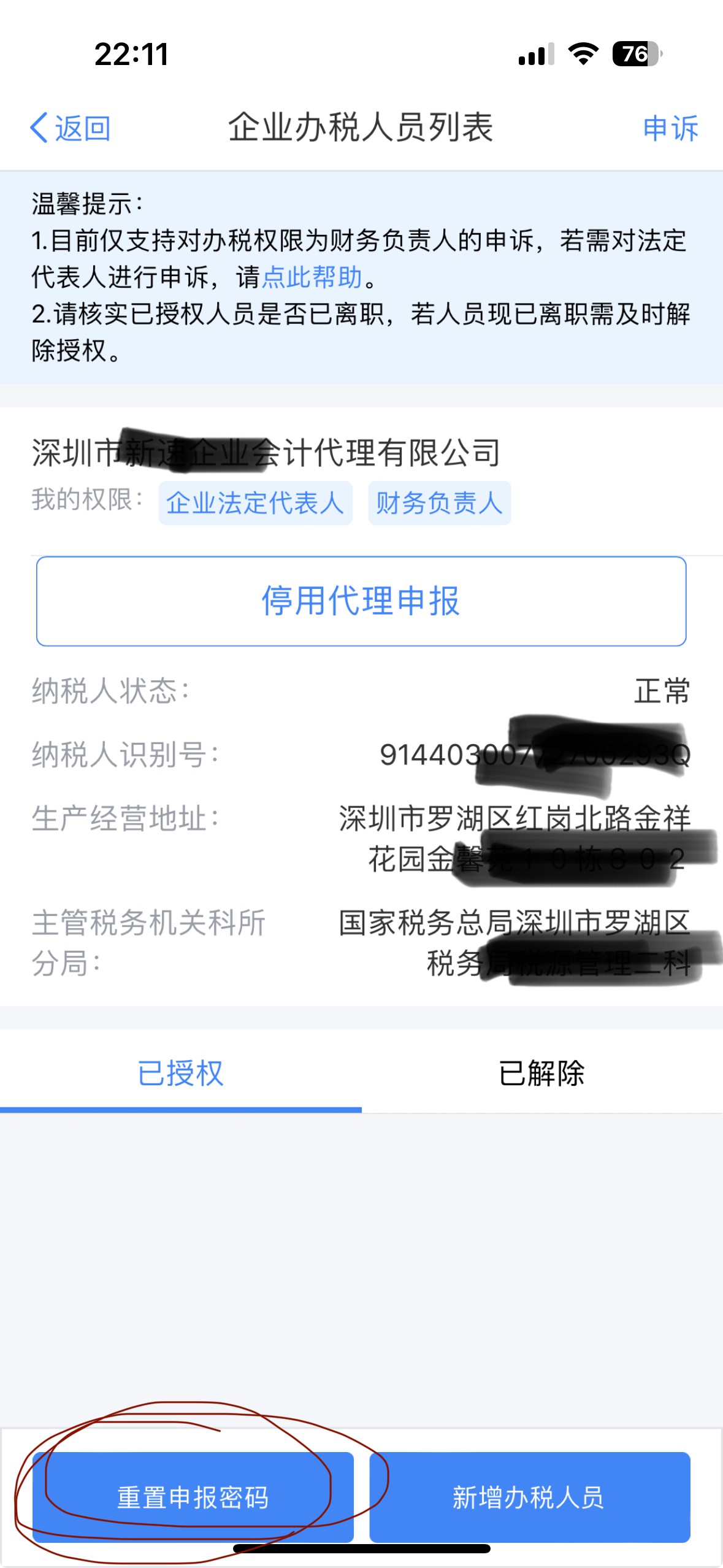Switch to the 已解除 tab
The image size is (723, 1568).
[x=541, y=1073]
